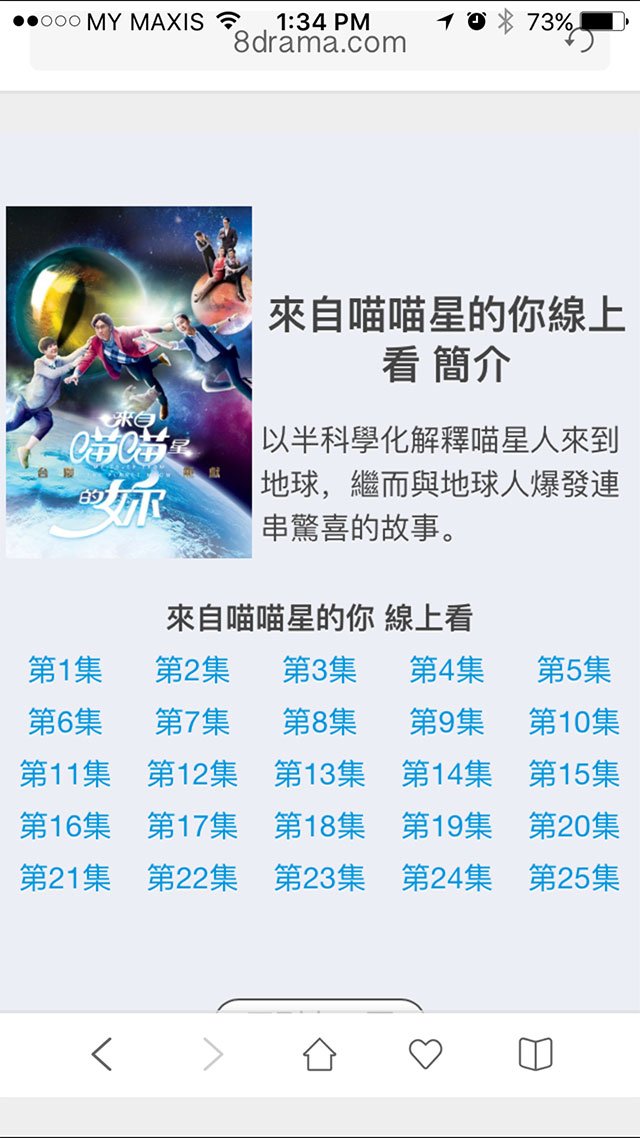The width and height of the screenshot is (640, 1138).
Task: Add this page to favorites with heart
Action: point(426,1054)
